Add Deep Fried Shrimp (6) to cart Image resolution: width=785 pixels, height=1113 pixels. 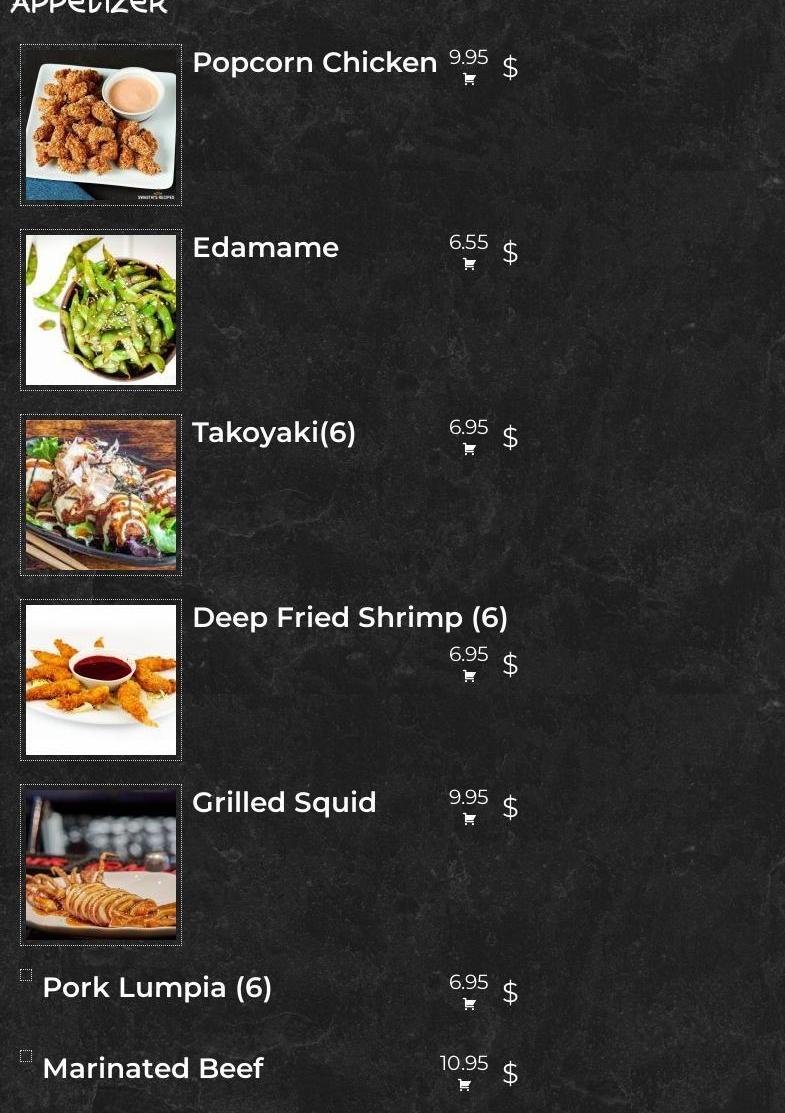pos(469,677)
